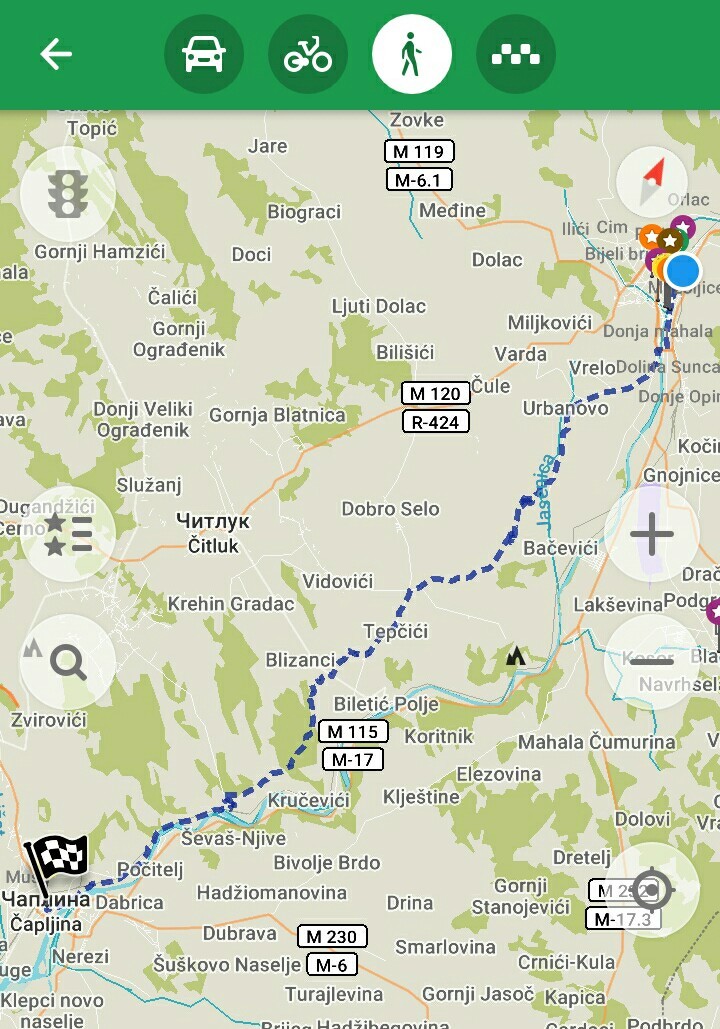
Task: Open map search magnifier
Action: click(68, 661)
